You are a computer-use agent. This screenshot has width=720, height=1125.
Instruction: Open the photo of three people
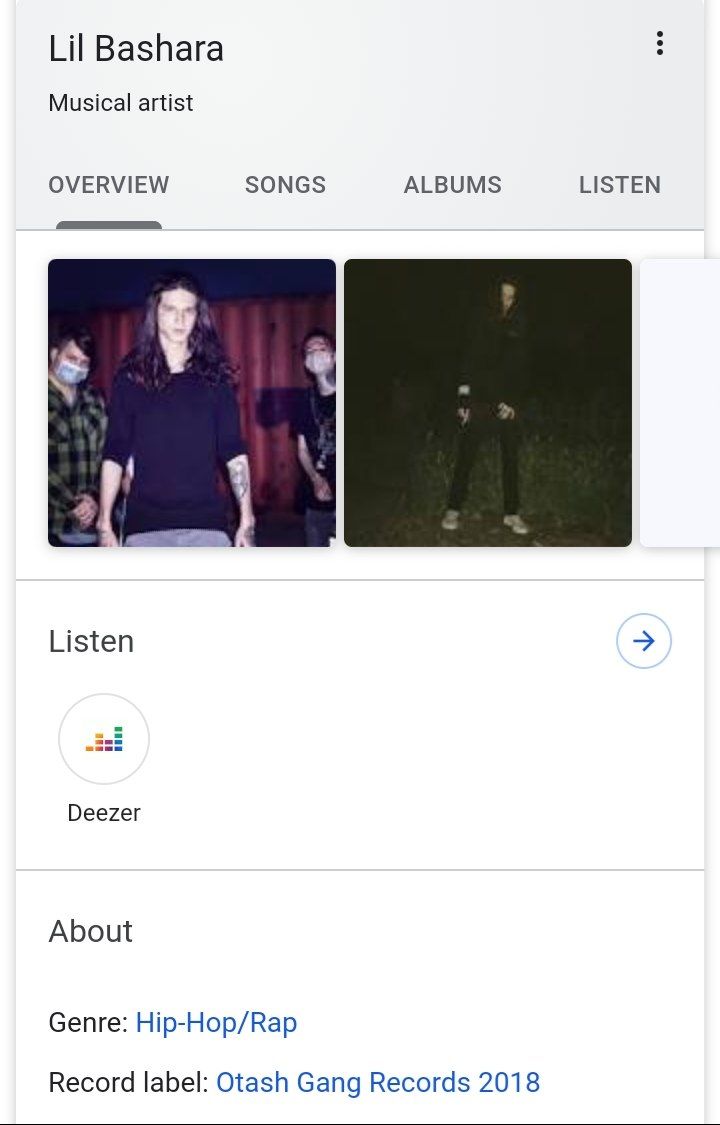pyautogui.click(x=192, y=403)
